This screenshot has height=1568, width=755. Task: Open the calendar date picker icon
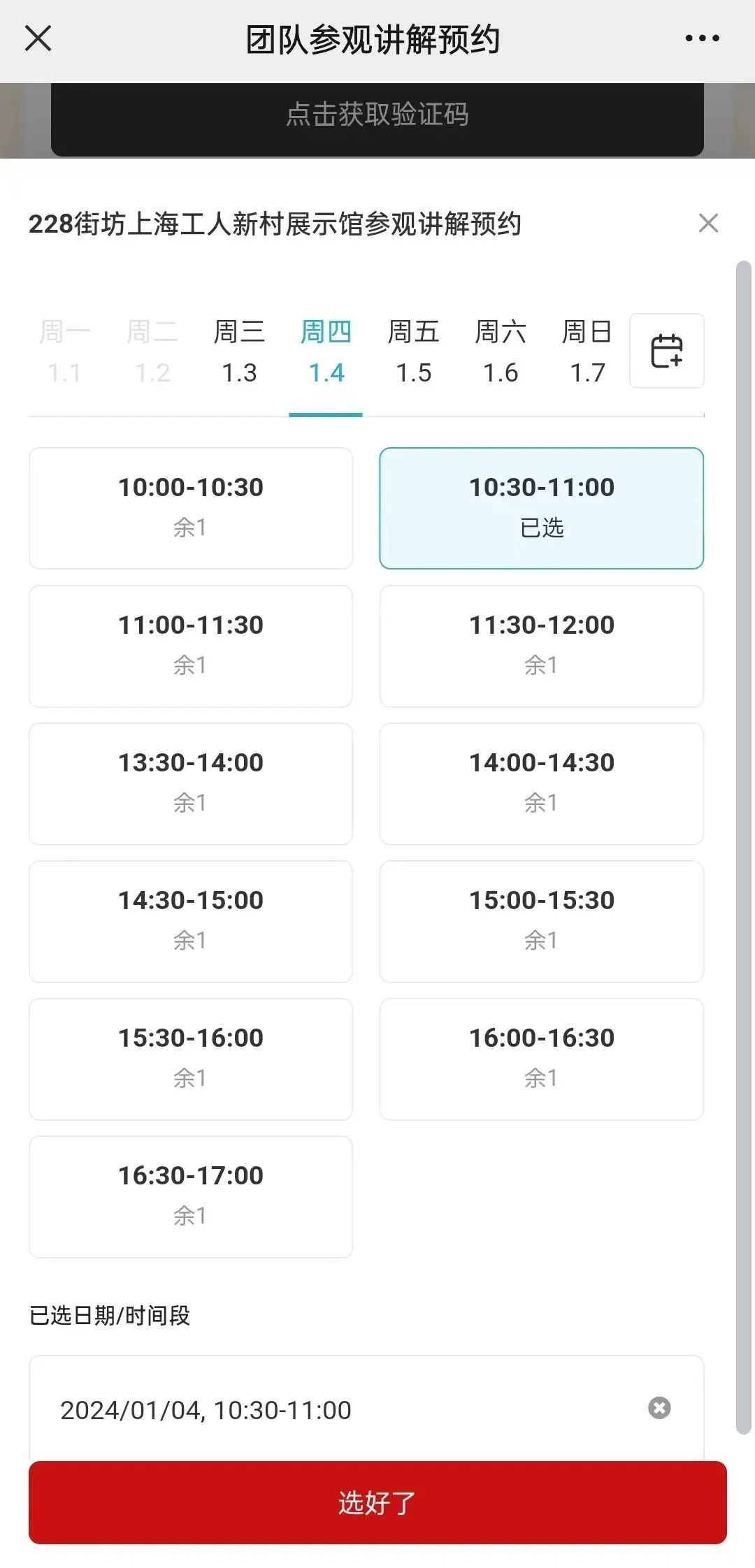pos(666,351)
